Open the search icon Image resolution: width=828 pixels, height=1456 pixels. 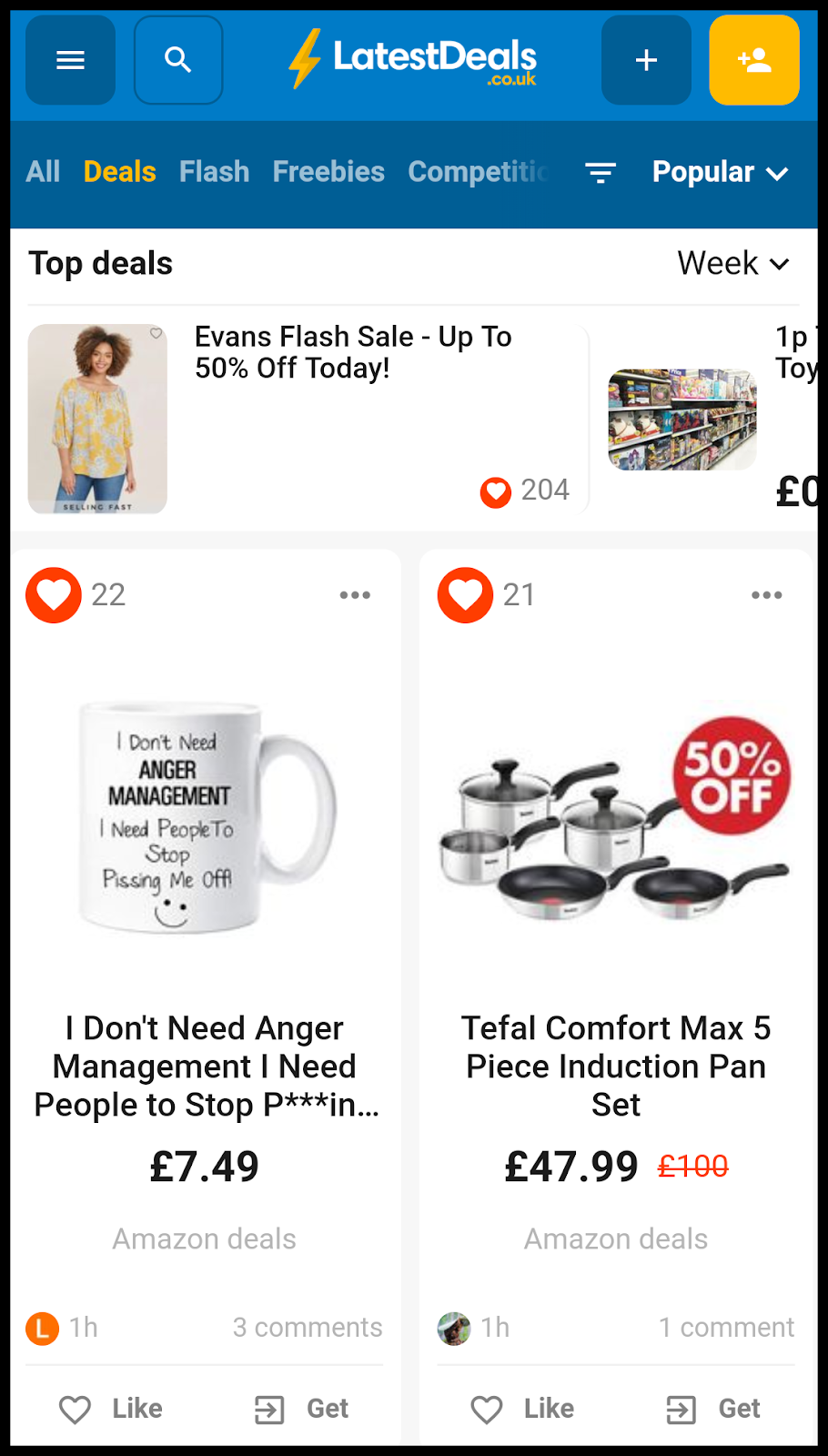(178, 60)
